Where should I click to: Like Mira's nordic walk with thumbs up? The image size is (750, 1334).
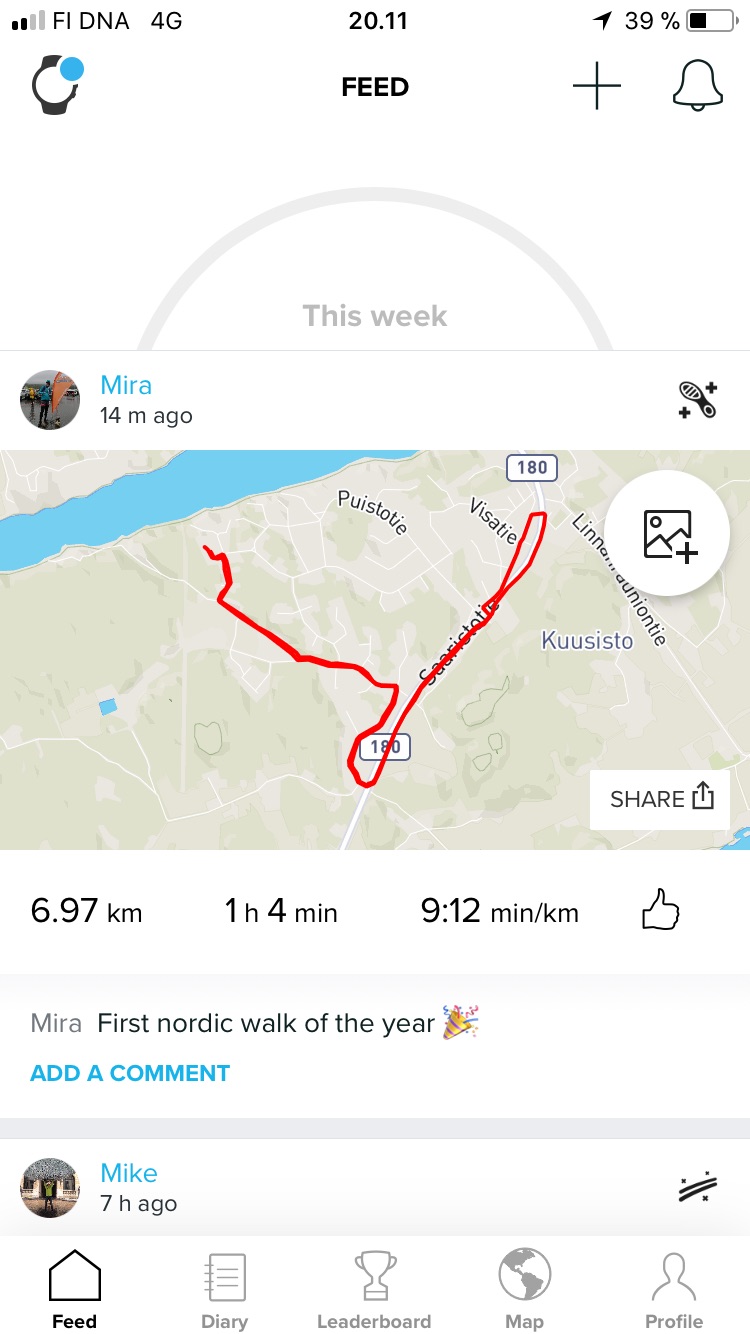tap(660, 911)
